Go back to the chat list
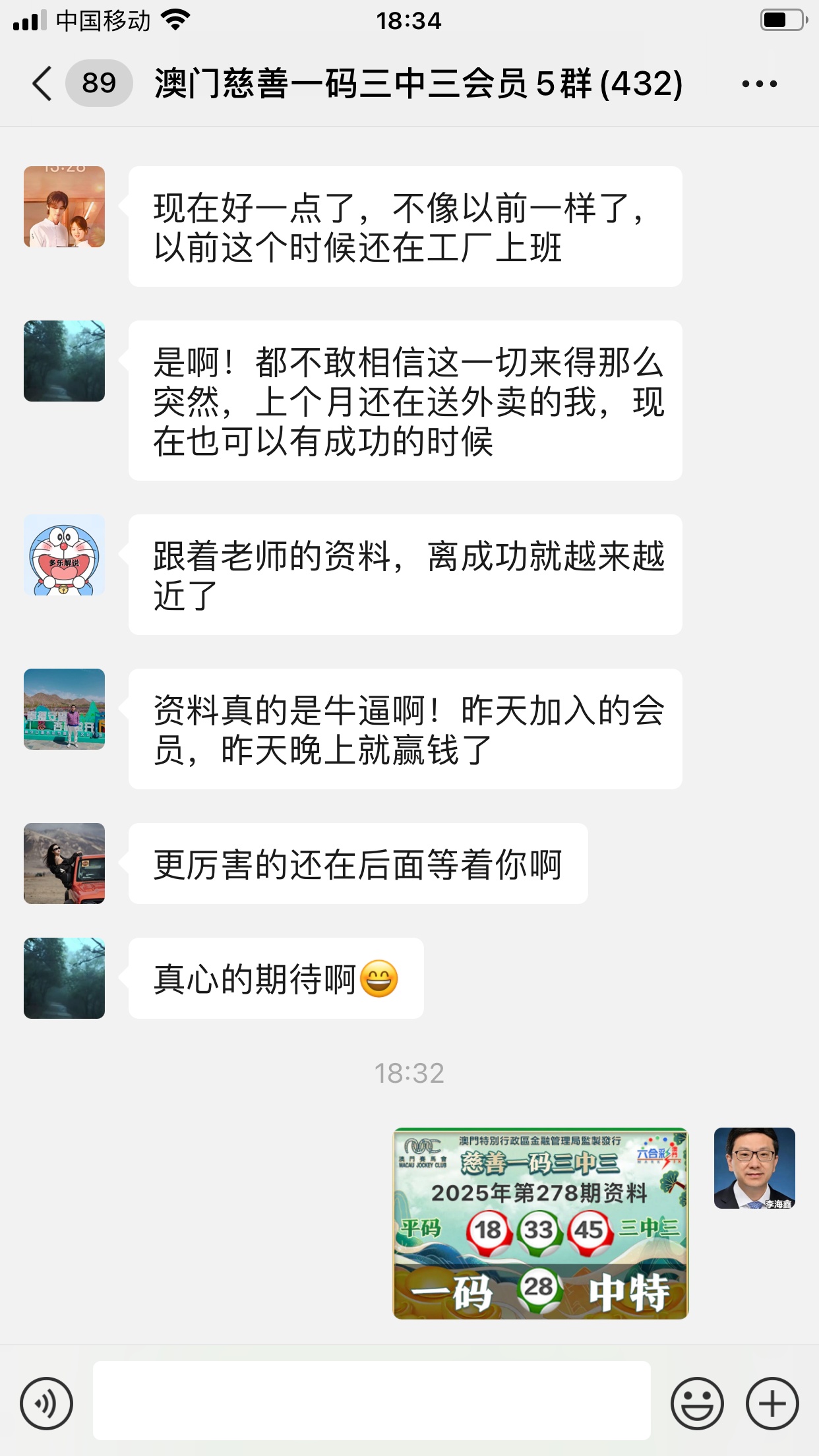Screen dimensions: 819x1456 [x=42, y=84]
